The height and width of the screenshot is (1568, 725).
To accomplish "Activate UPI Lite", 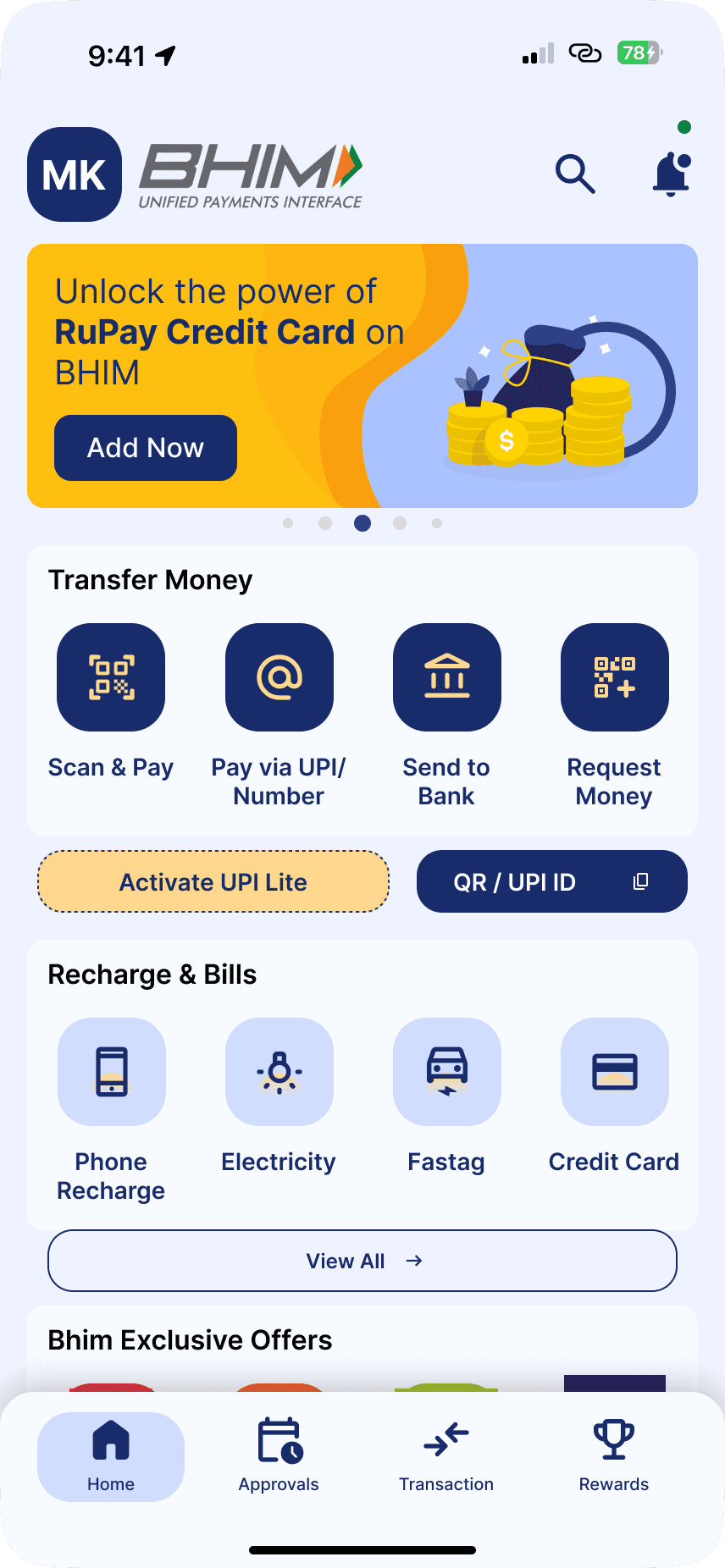I will tap(213, 881).
